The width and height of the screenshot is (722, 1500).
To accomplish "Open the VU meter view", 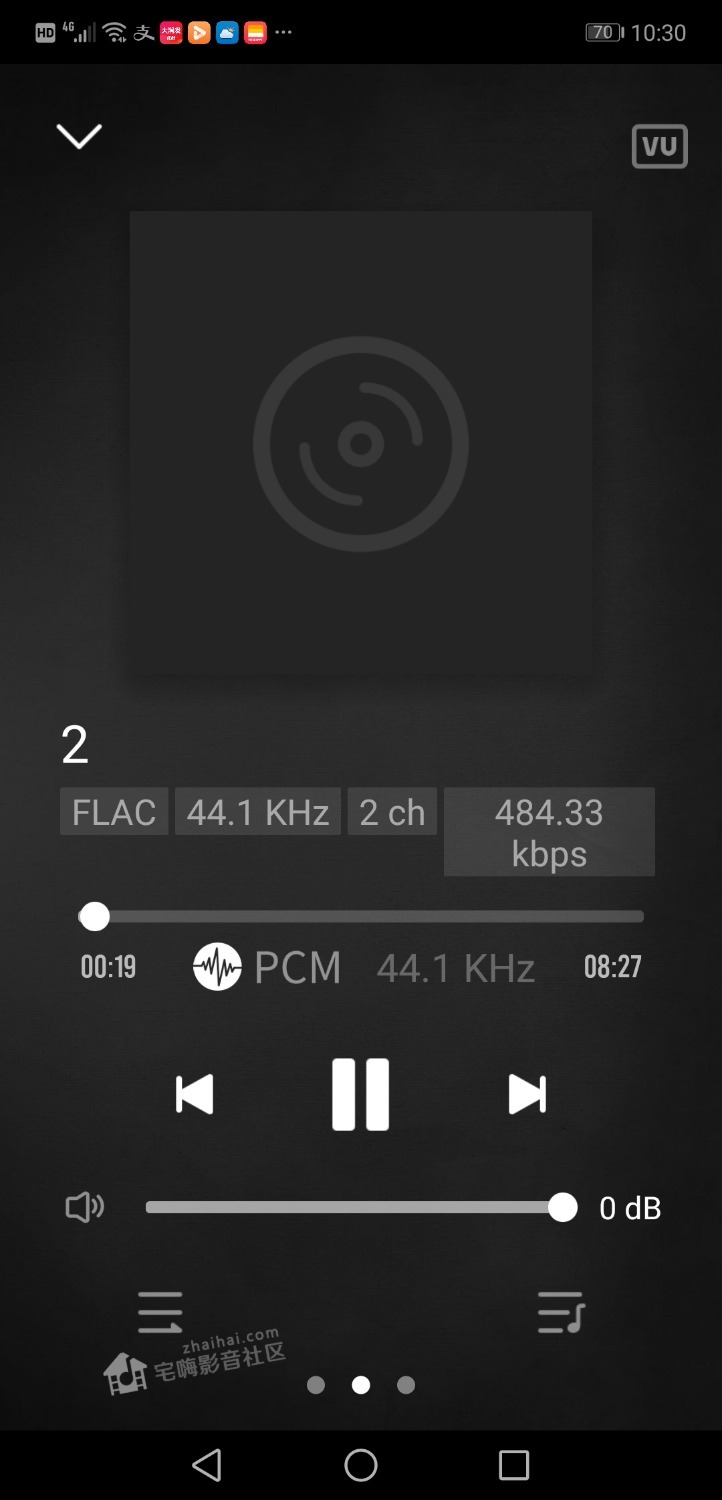I will [660, 146].
